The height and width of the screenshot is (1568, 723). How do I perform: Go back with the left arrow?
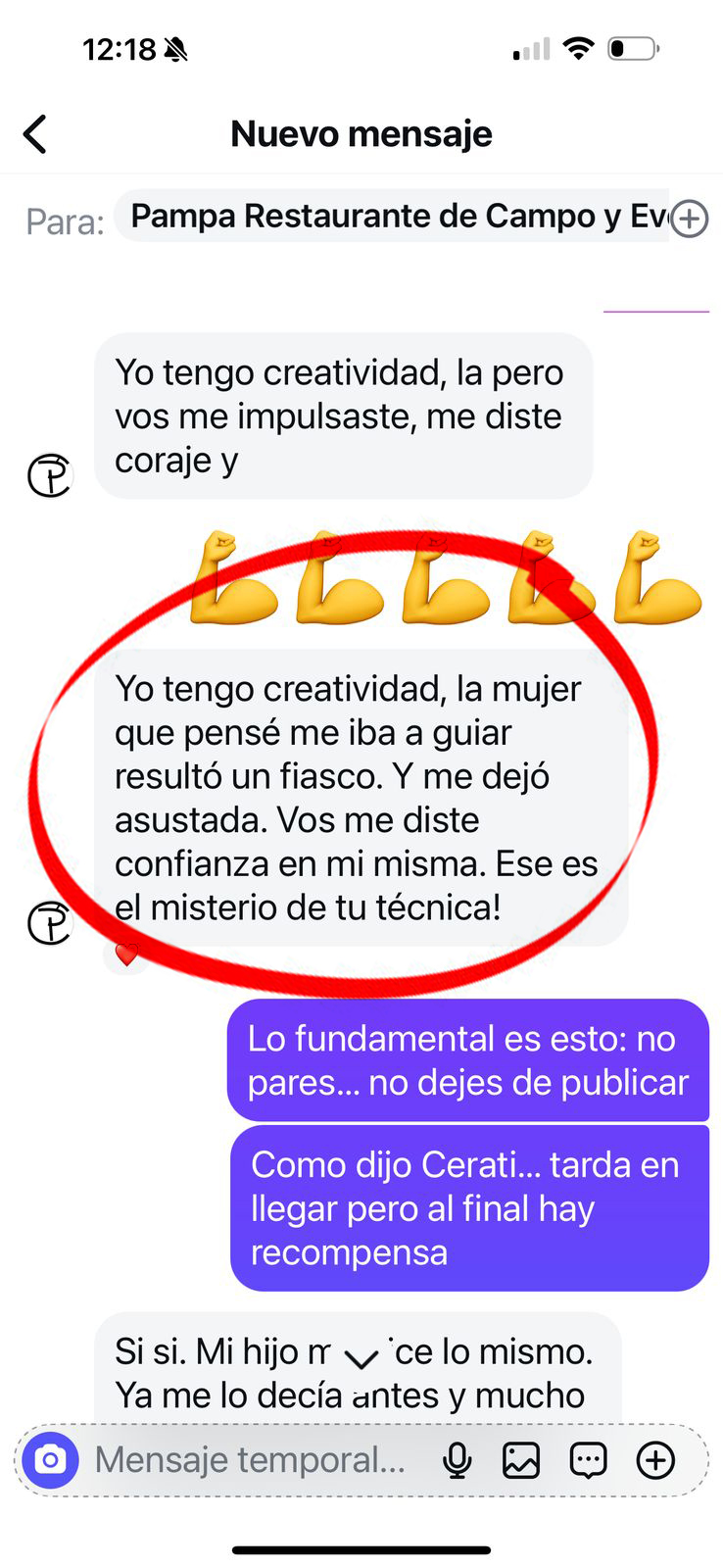click(x=35, y=133)
